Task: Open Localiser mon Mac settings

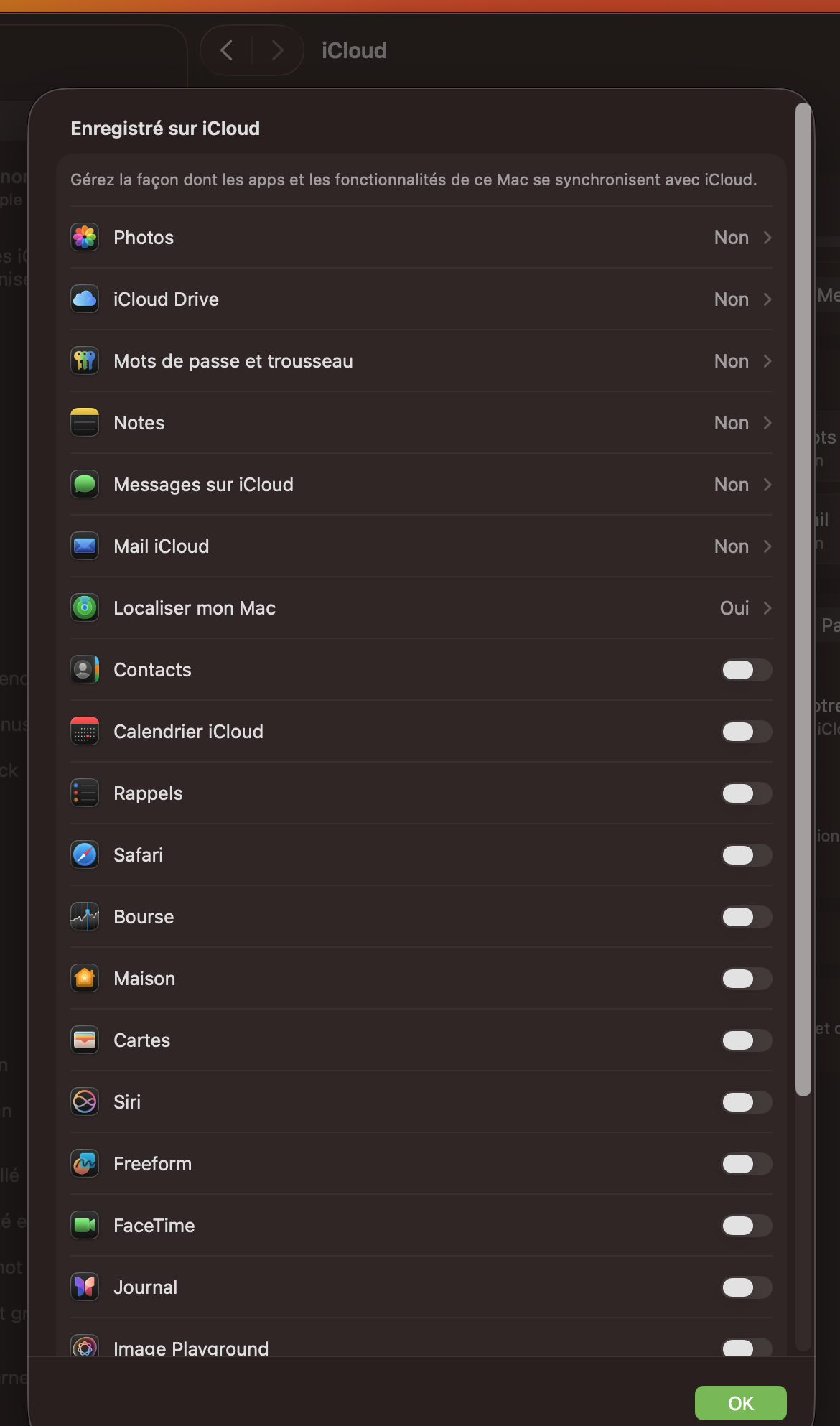Action: click(x=421, y=608)
